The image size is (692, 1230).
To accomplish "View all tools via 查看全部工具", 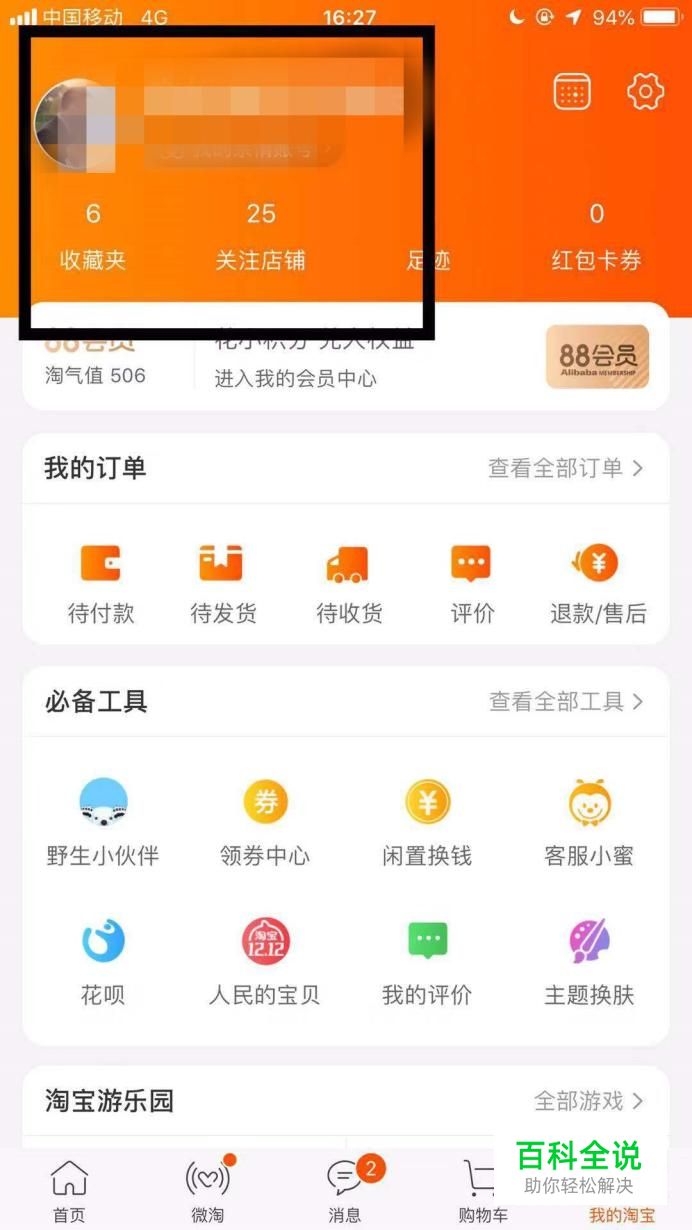I will 565,702.
